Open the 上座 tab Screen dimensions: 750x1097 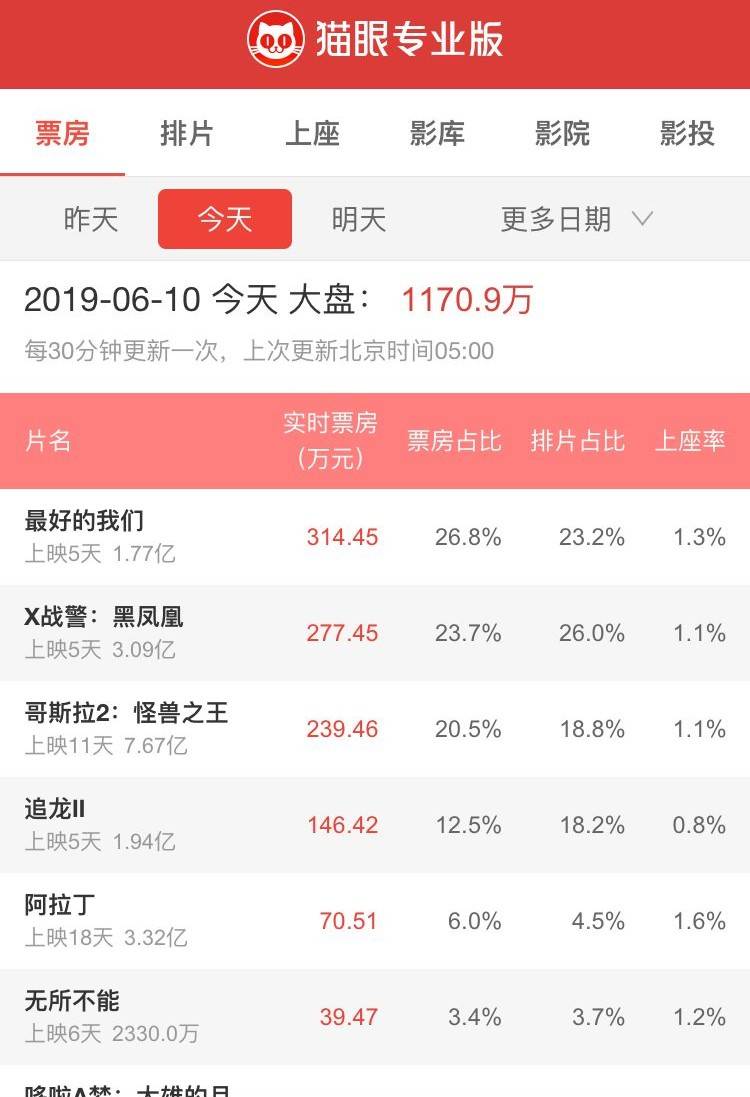(312, 134)
